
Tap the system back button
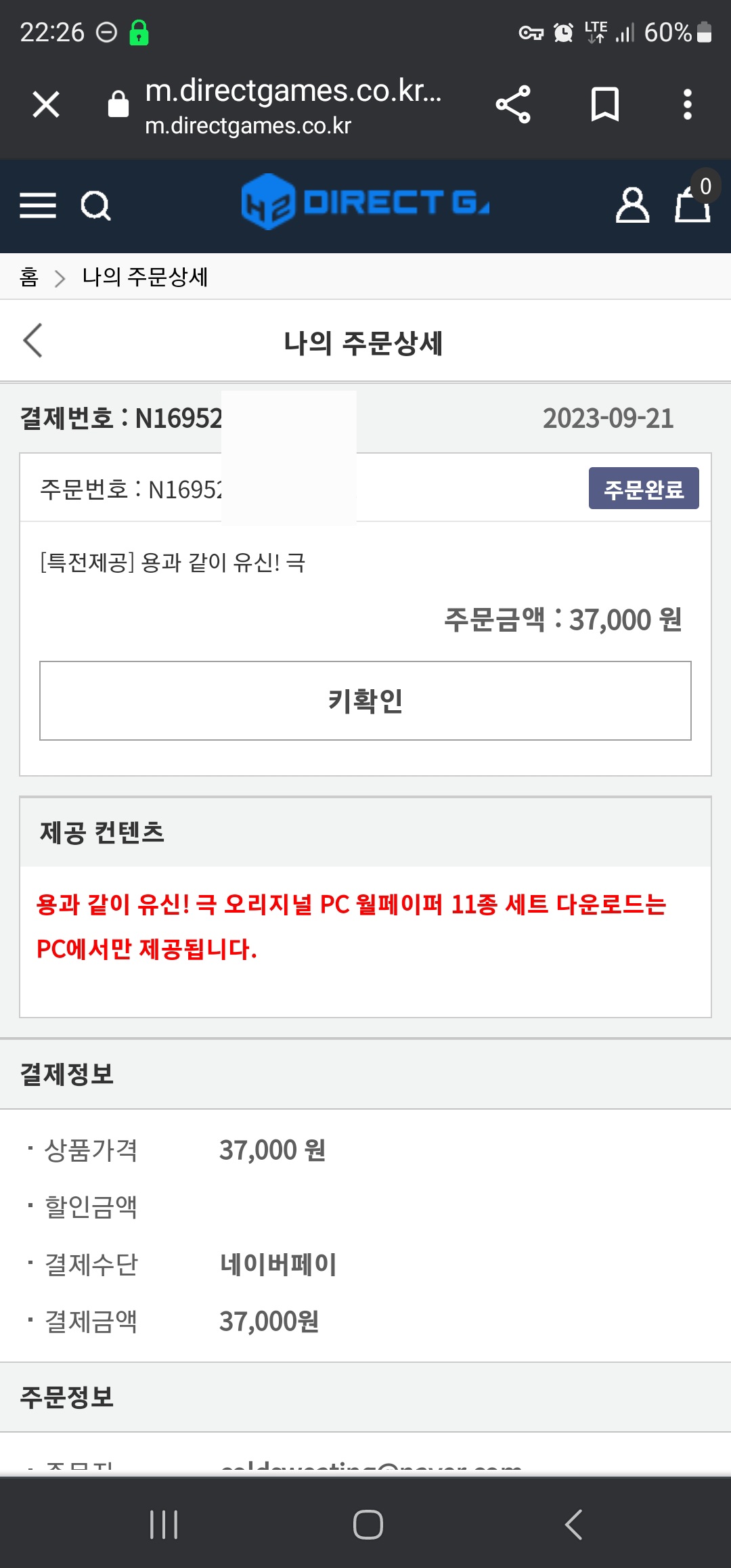(x=573, y=1525)
